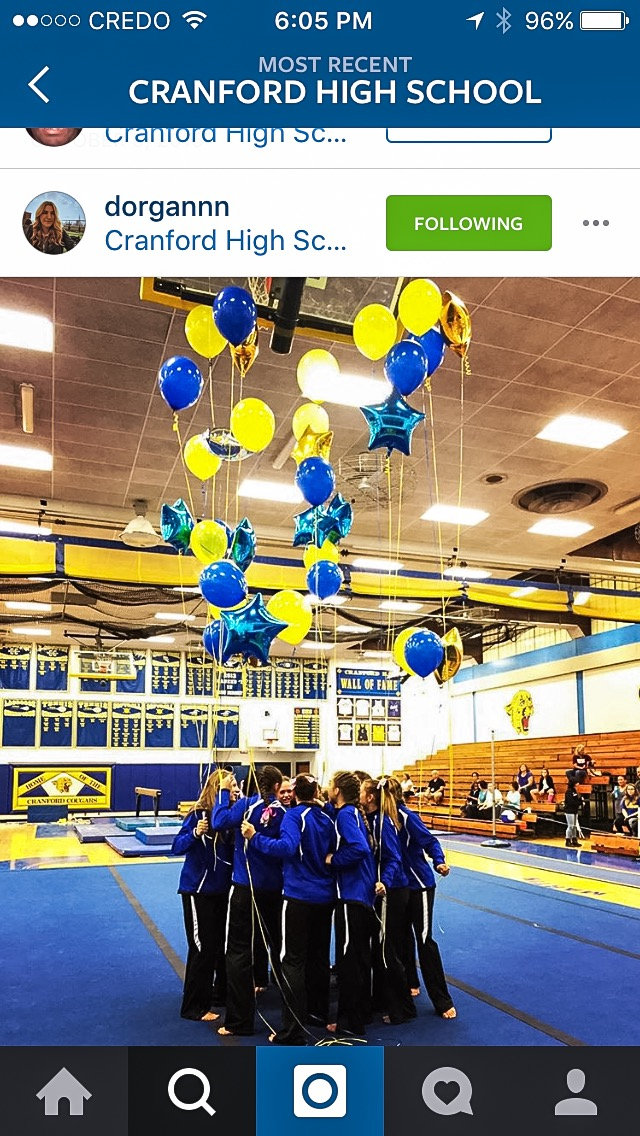Open the Activity heart tab
This screenshot has width=640, height=1136.
click(x=448, y=1091)
